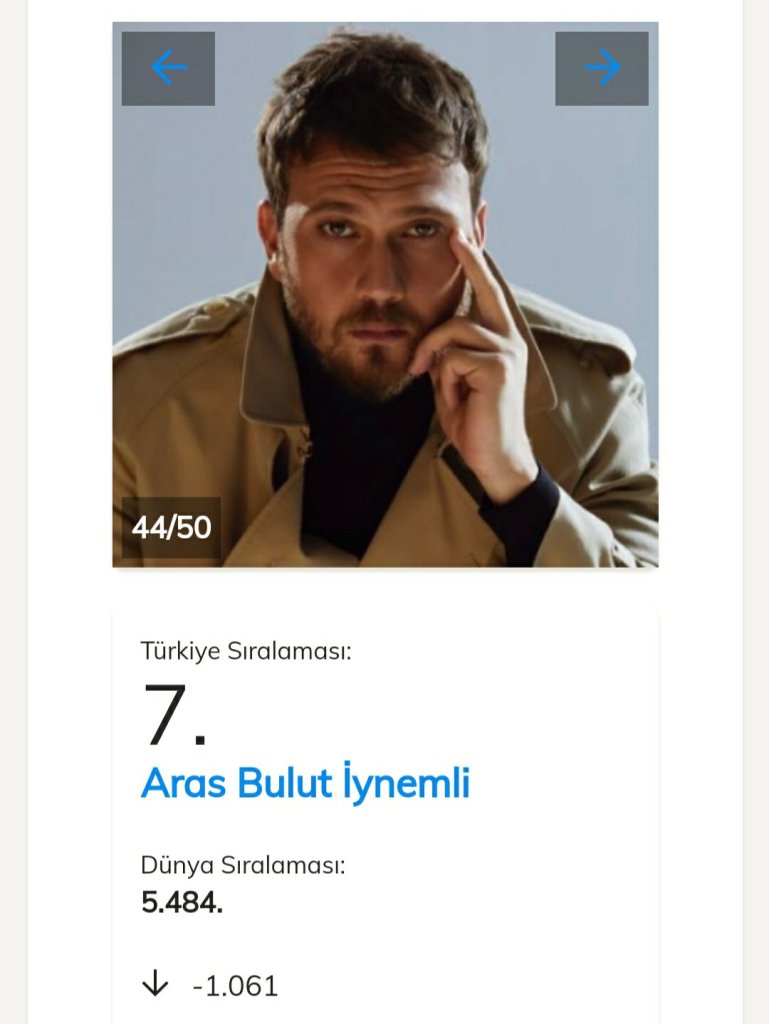
Task: Open the Aras Bulut İynemli profile link
Action: tap(305, 783)
